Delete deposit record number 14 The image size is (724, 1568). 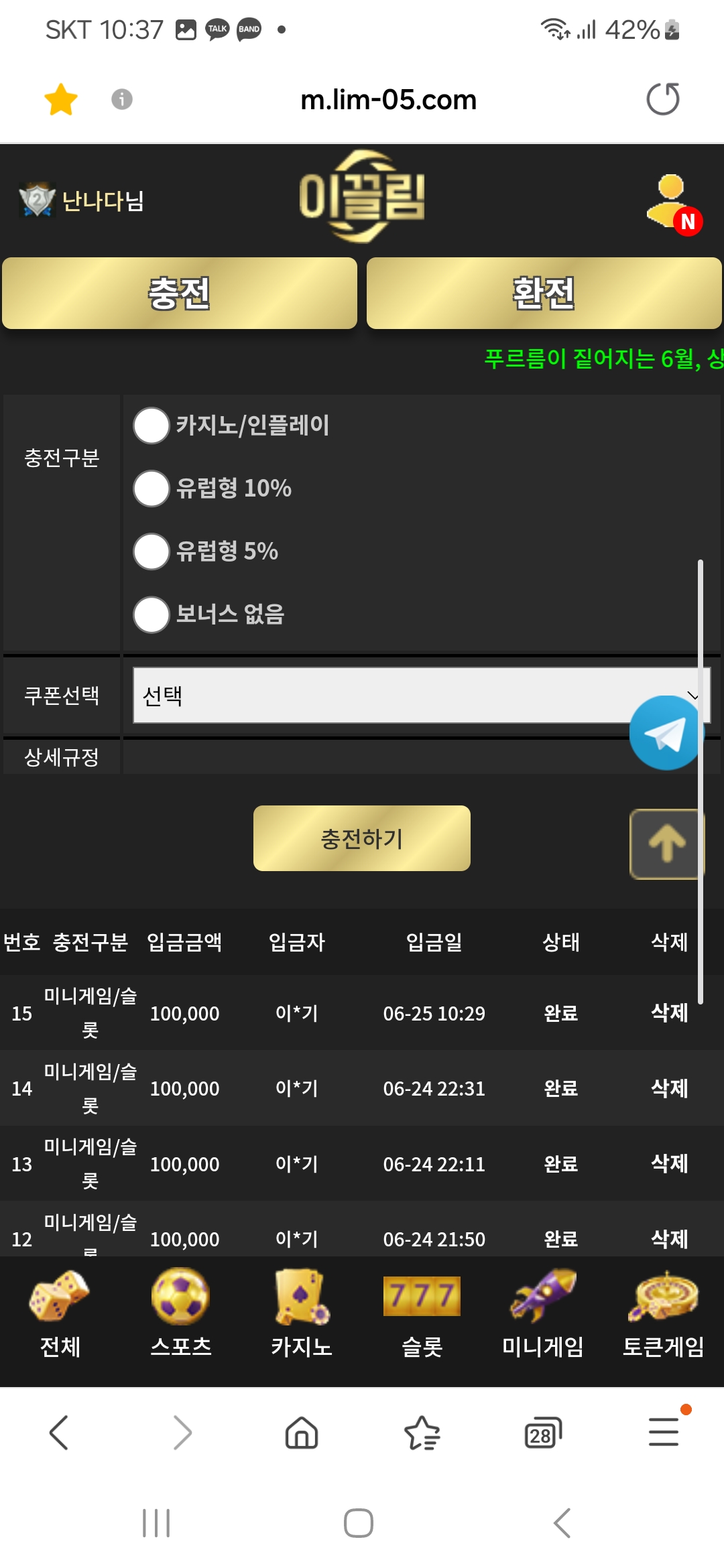click(x=669, y=1088)
